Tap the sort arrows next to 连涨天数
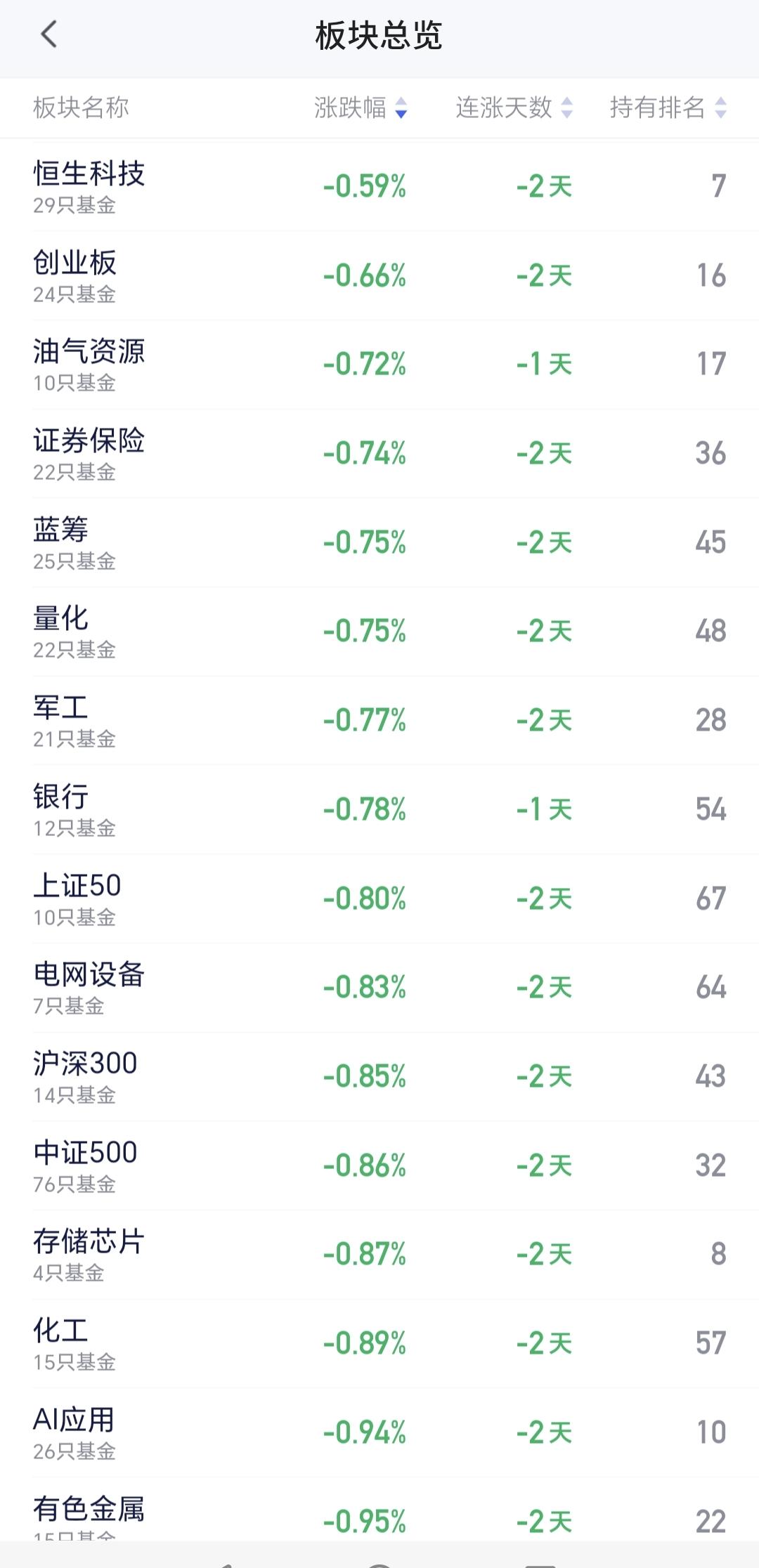The height and width of the screenshot is (1568, 759). tap(566, 109)
